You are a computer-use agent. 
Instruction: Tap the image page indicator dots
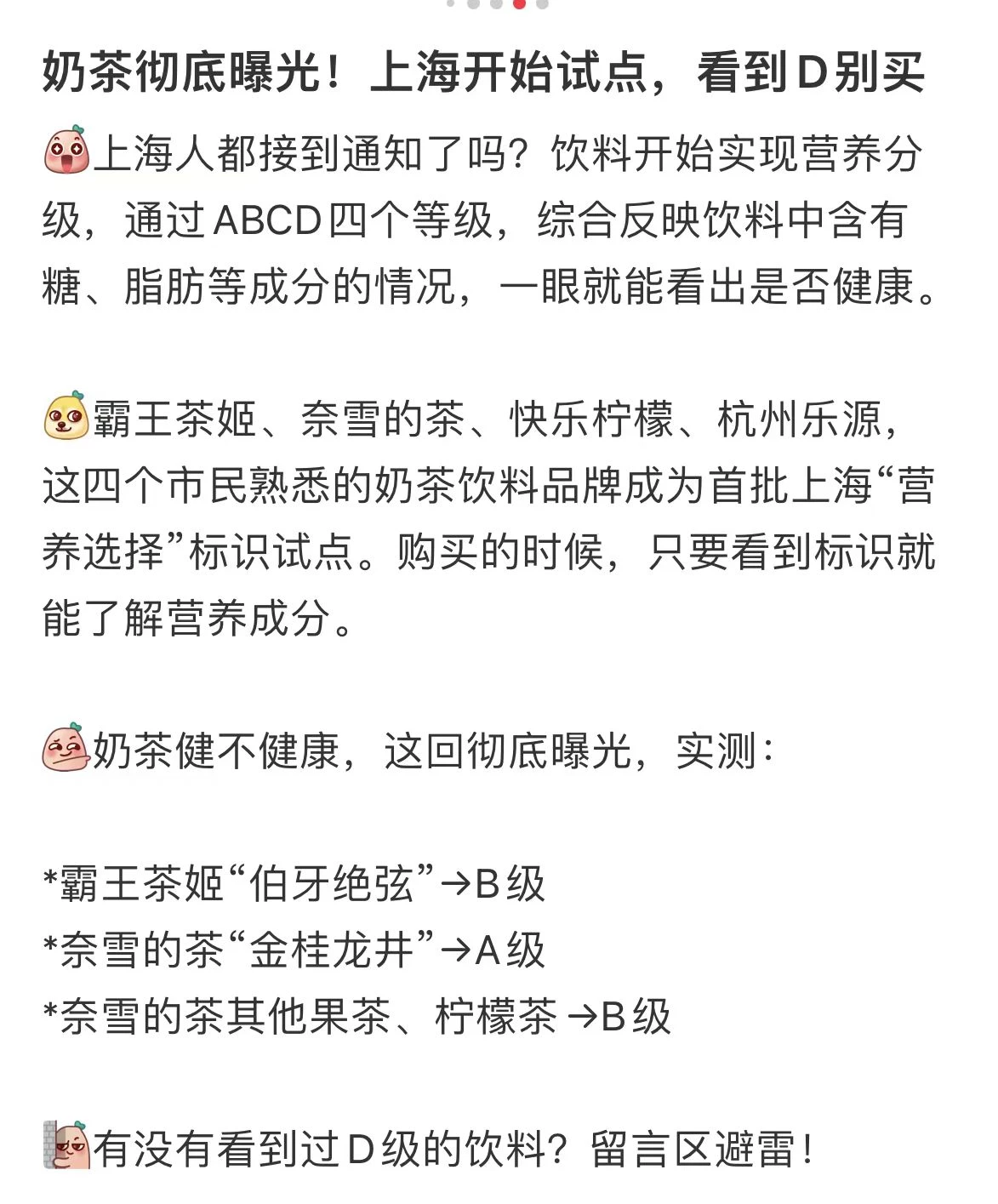(498, 4)
